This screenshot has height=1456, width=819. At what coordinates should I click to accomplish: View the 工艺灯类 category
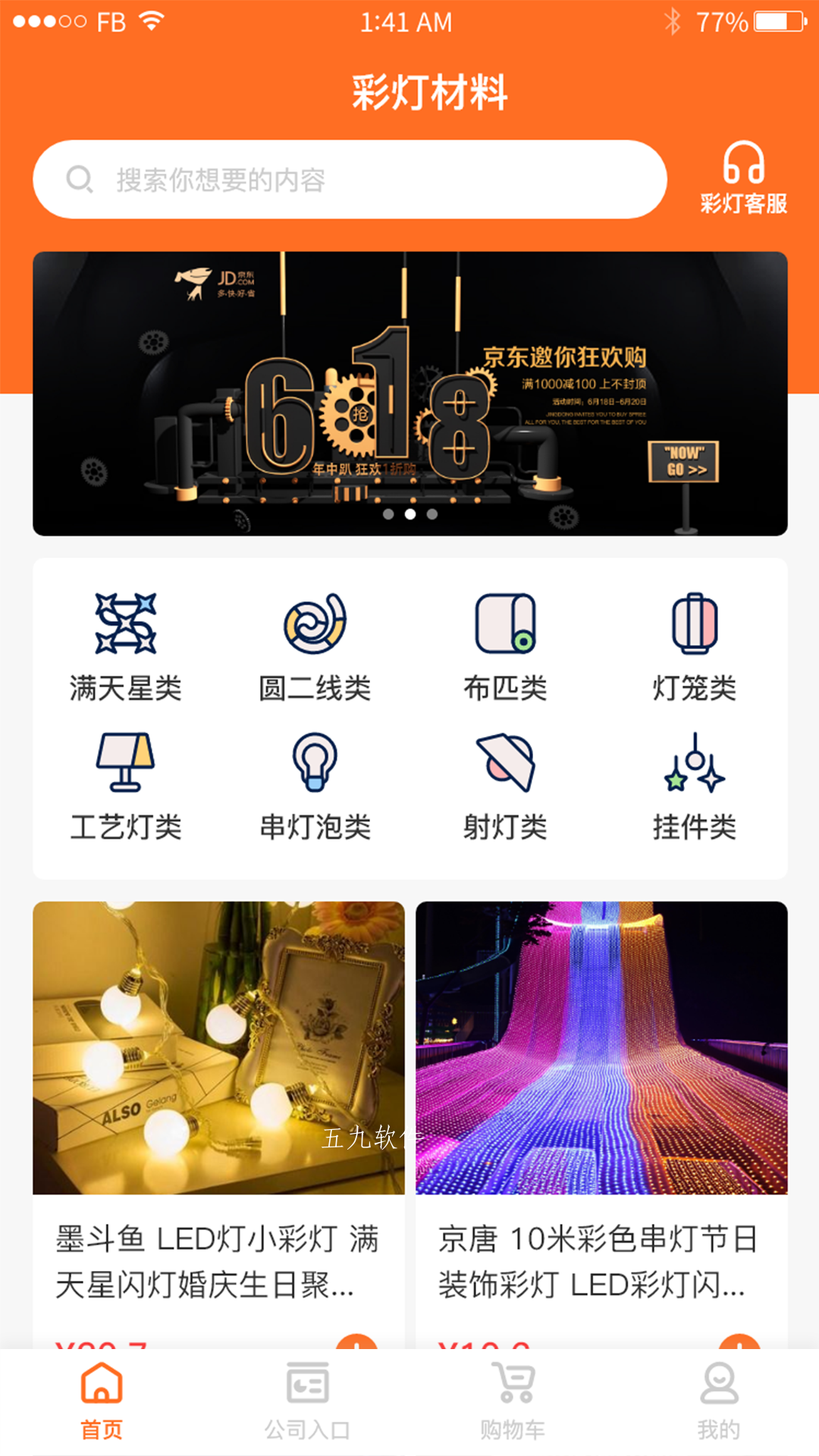(x=126, y=786)
